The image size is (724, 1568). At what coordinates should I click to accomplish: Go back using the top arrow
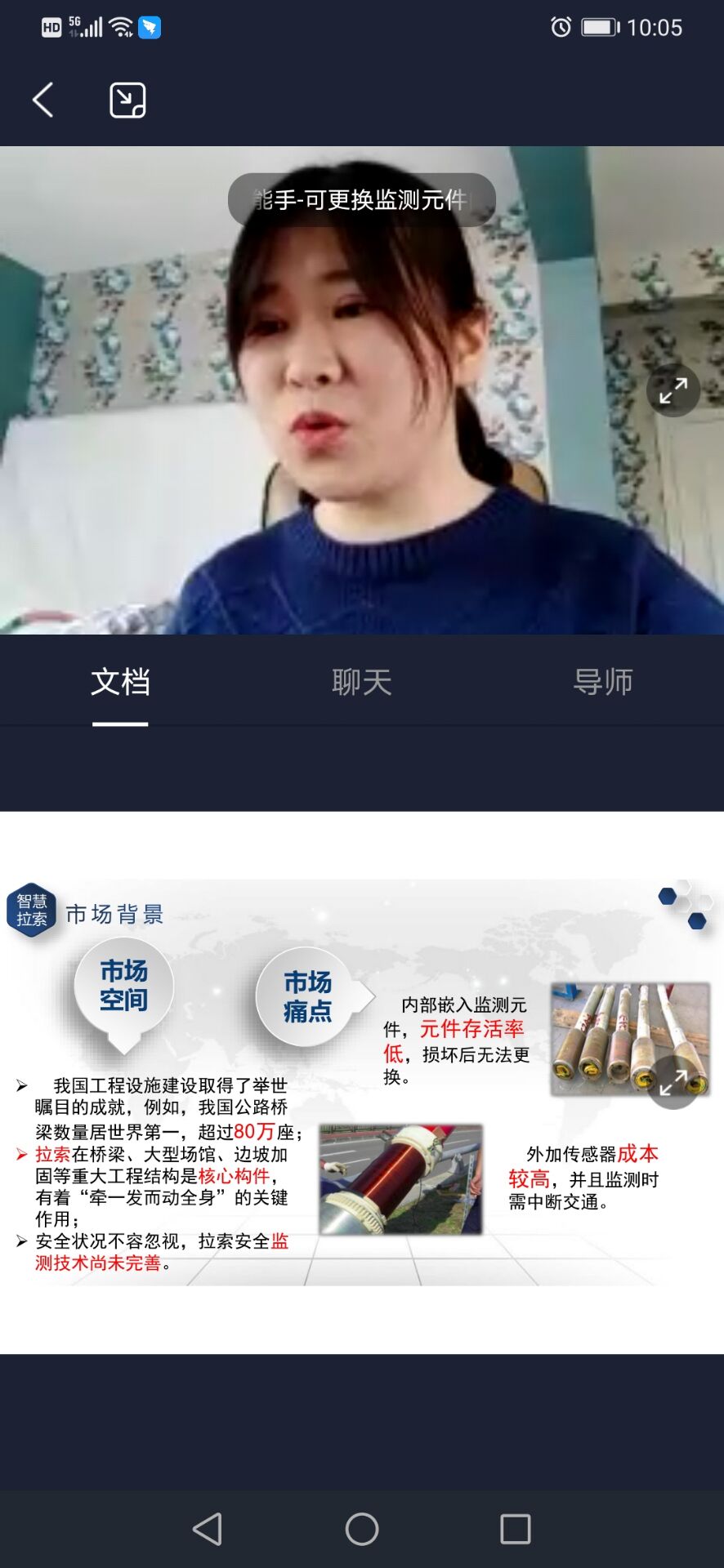43,100
